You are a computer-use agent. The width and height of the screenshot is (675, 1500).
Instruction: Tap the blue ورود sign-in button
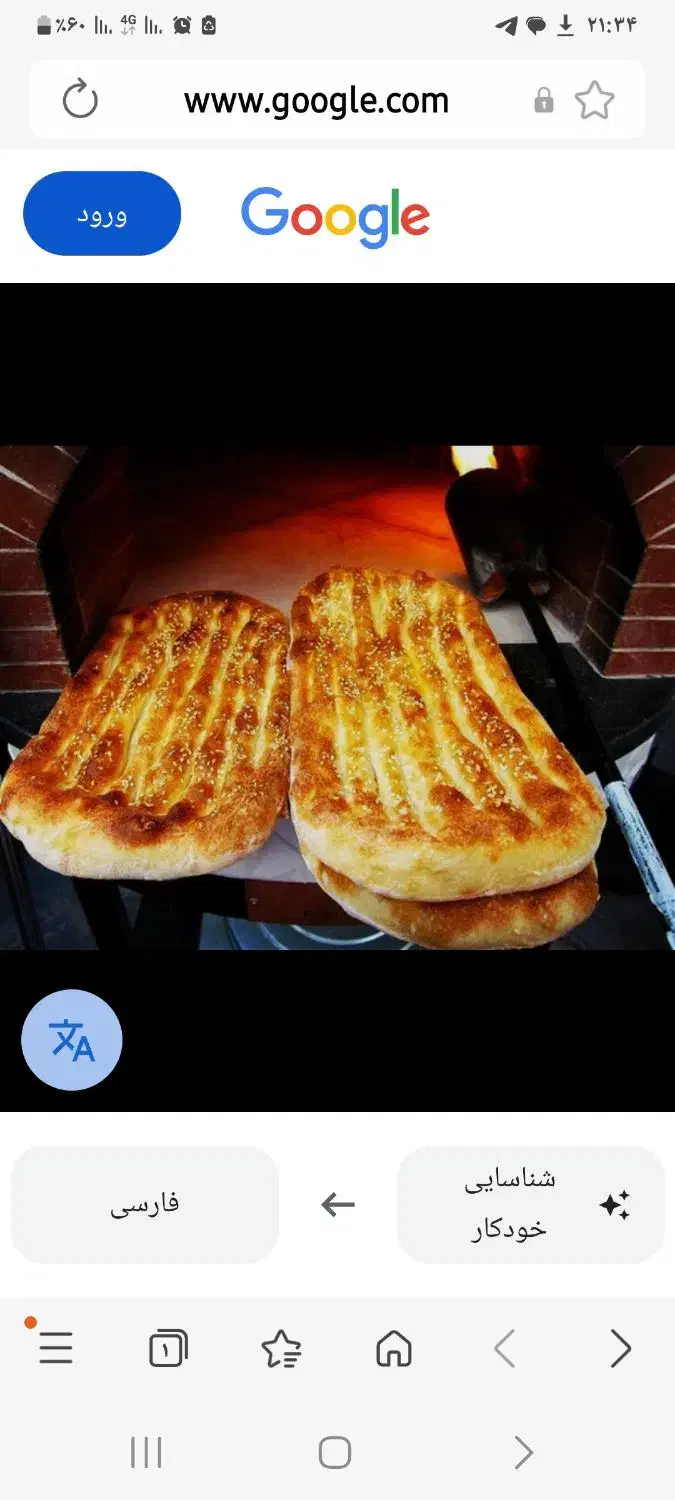(x=102, y=214)
